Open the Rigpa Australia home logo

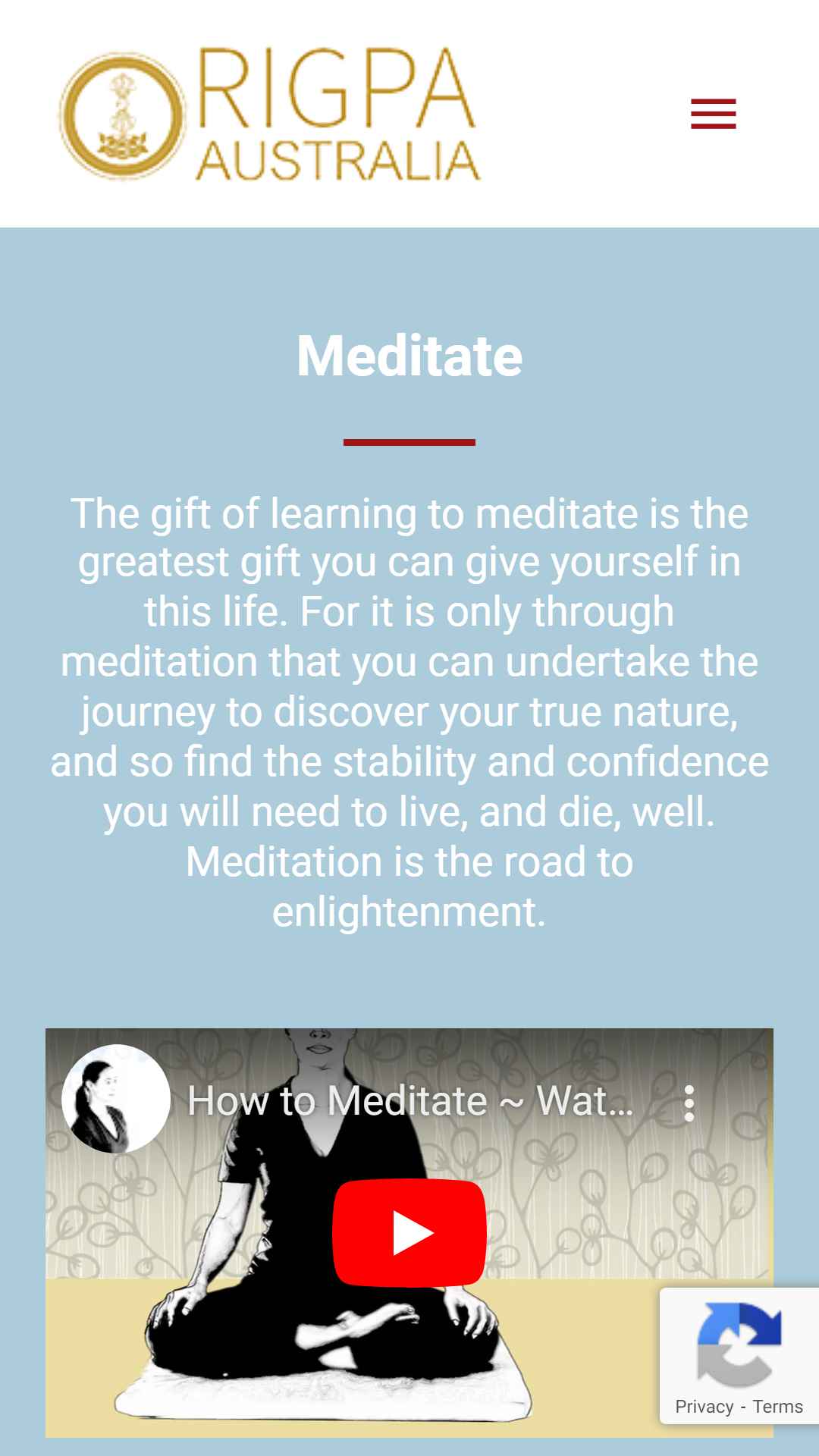pos(270,114)
